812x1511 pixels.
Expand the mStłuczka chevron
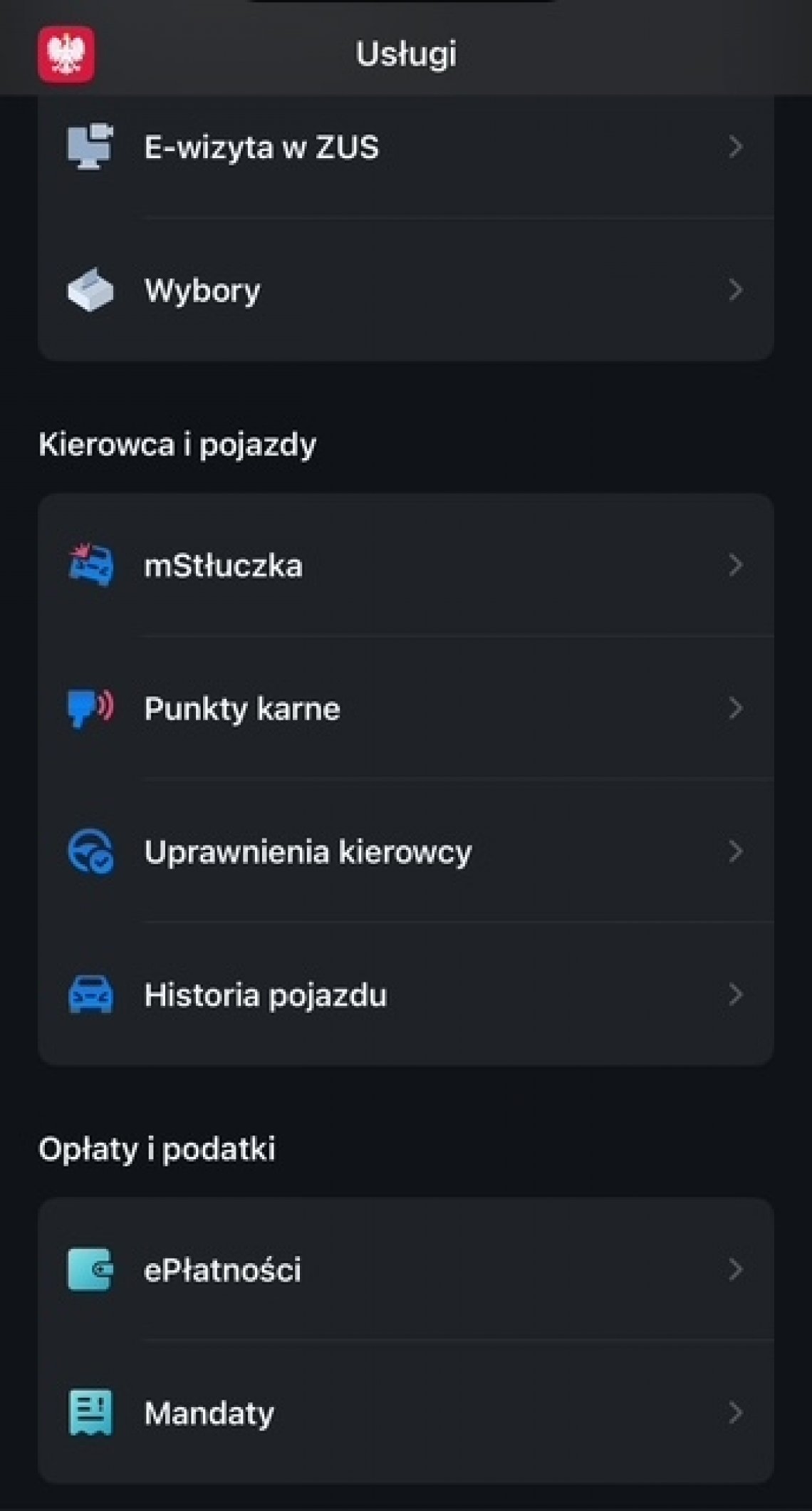click(735, 566)
